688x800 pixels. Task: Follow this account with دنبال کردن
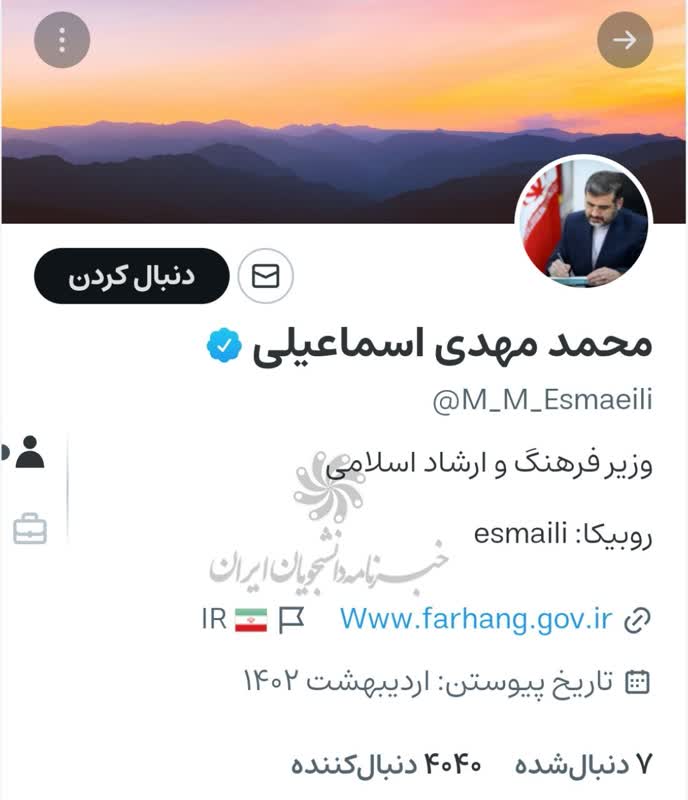[x=131, y=276]
